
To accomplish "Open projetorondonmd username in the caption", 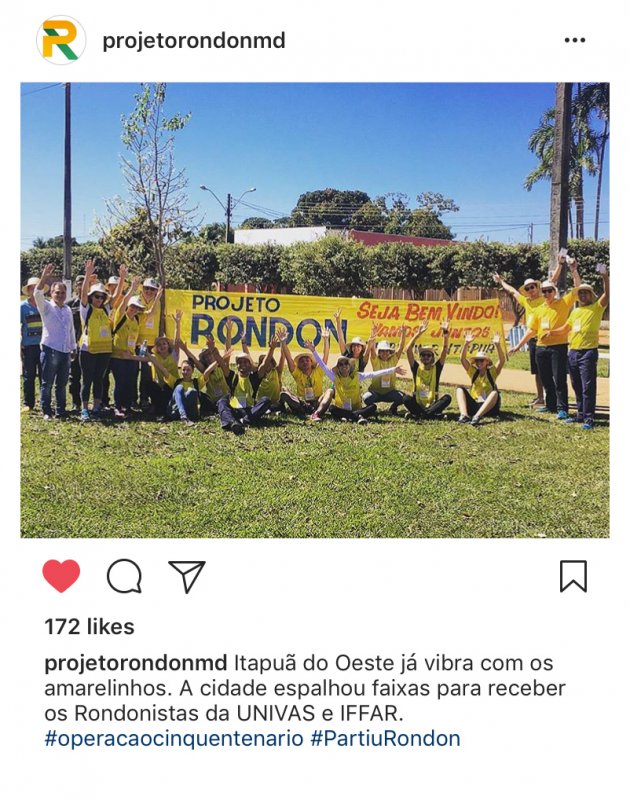I will click(x=135, y=663).
